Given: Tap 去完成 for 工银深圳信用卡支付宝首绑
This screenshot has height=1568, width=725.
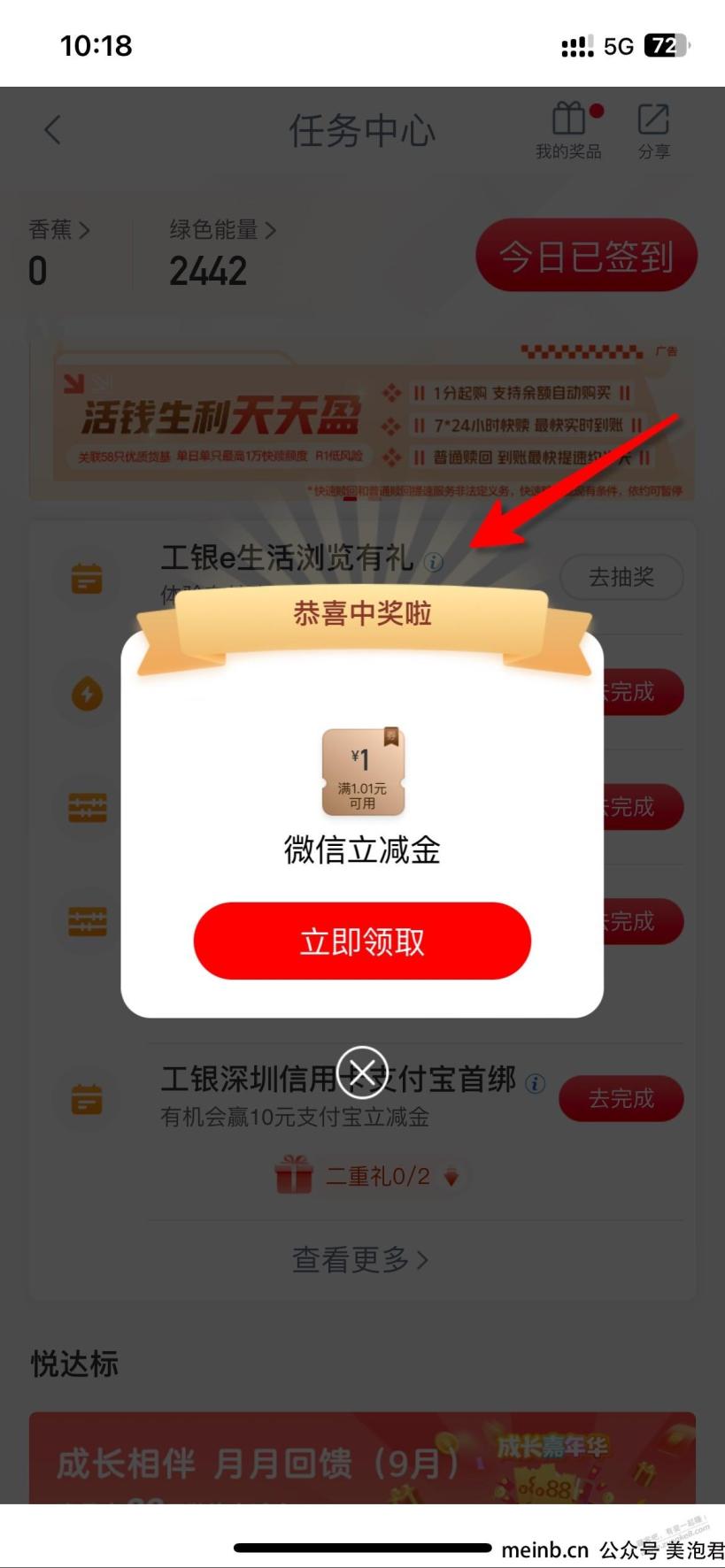Looking at the screenshot, I should 621,1098.
